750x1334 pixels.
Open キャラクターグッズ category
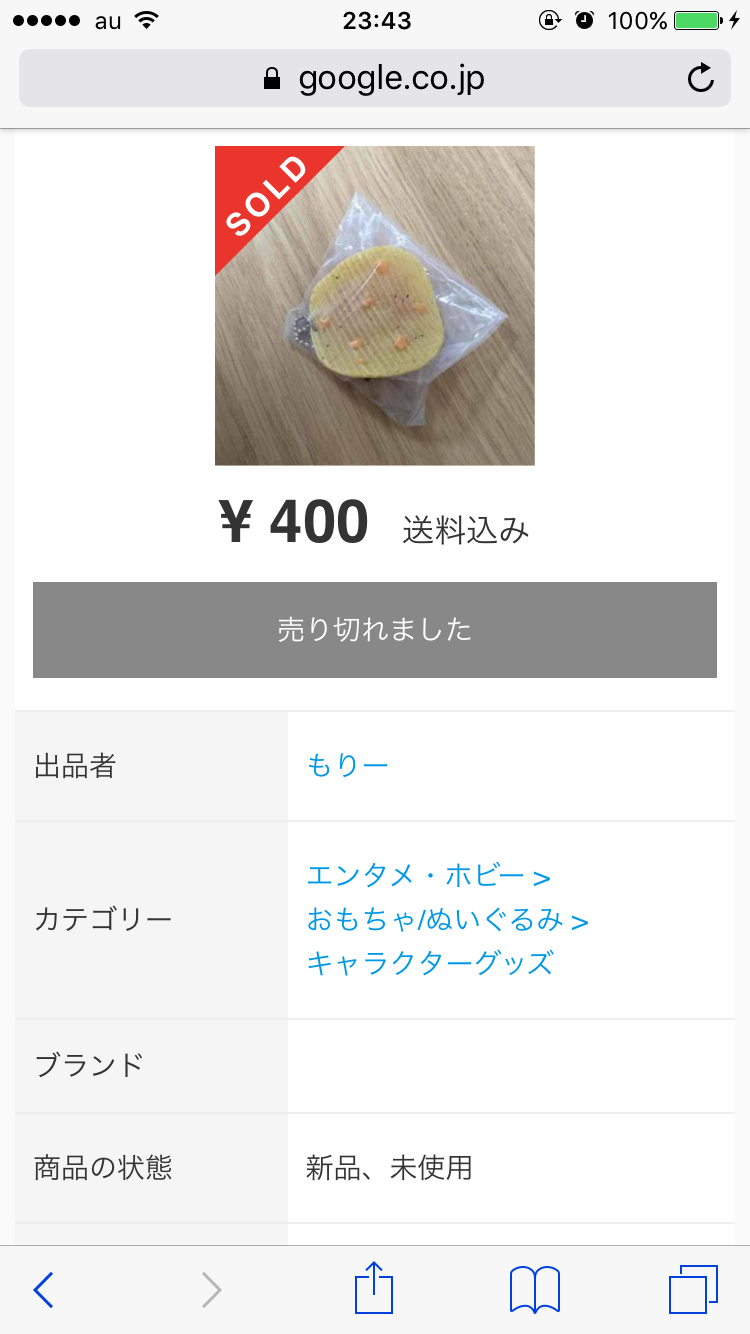click(x=430, y=963)
